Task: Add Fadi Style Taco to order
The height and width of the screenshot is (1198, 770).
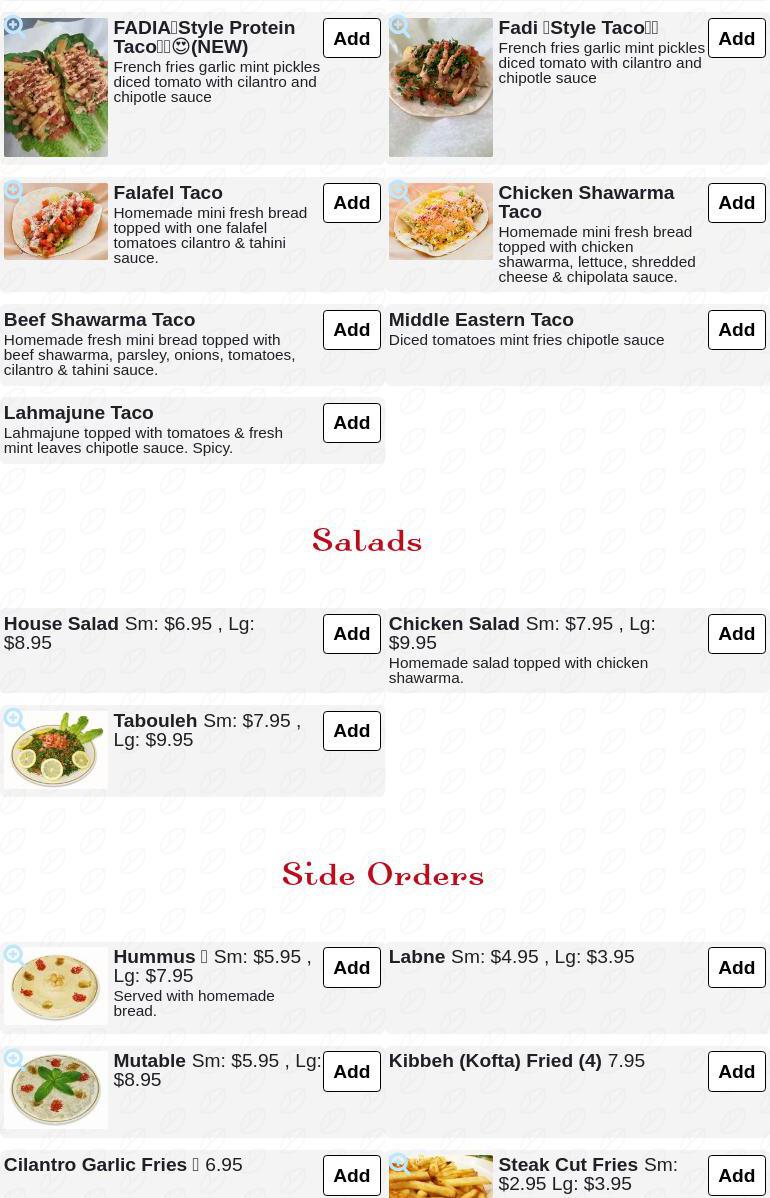Action: pos(736,39)
